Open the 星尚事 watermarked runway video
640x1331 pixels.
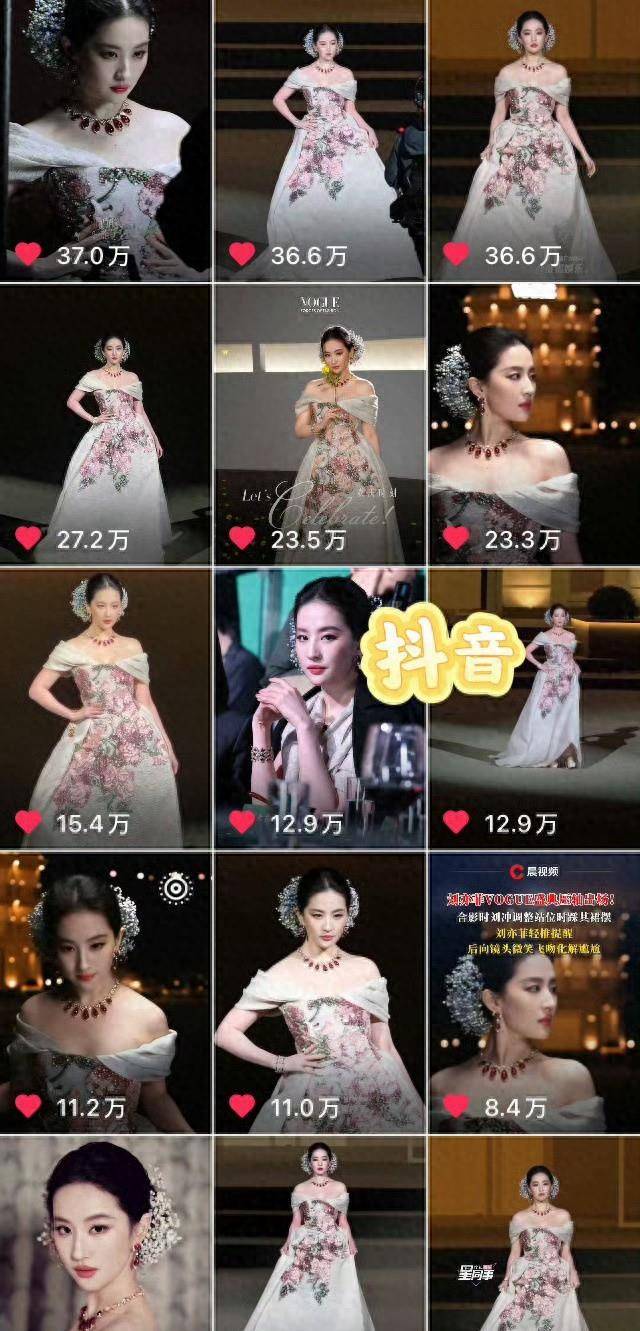coord(534,1235)
